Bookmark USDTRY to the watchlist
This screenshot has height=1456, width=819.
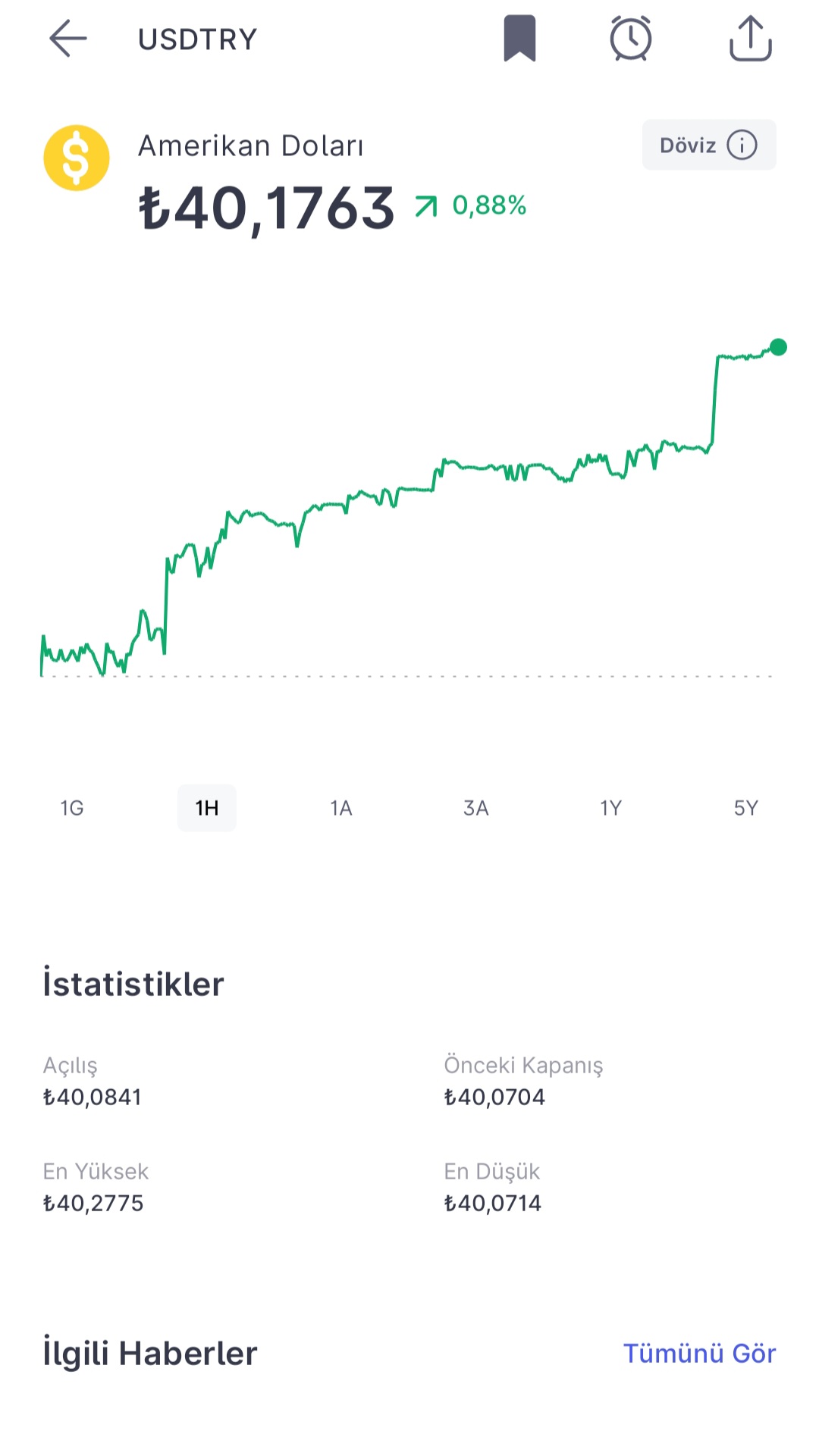click(x=519, y=39)
